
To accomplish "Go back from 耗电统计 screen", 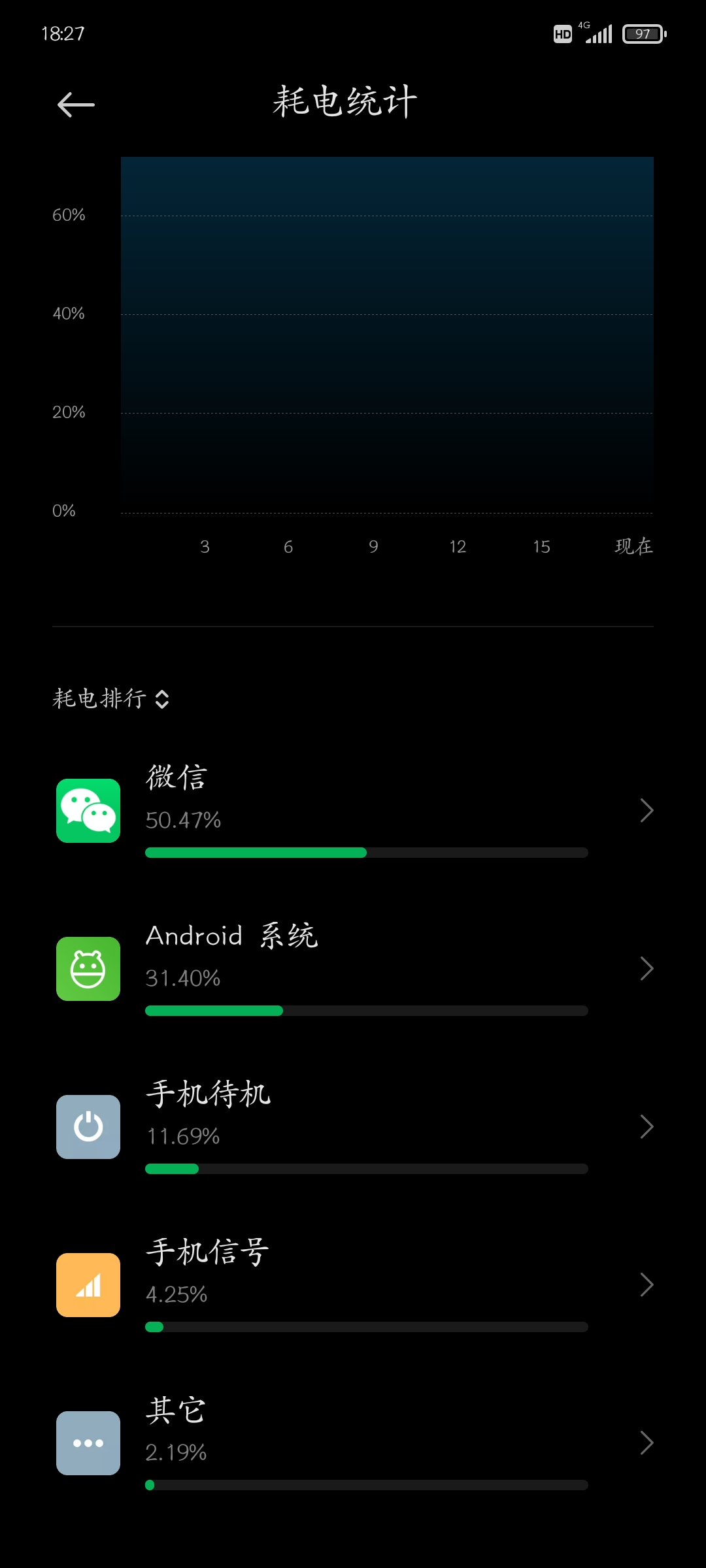I will pos(76,105).
